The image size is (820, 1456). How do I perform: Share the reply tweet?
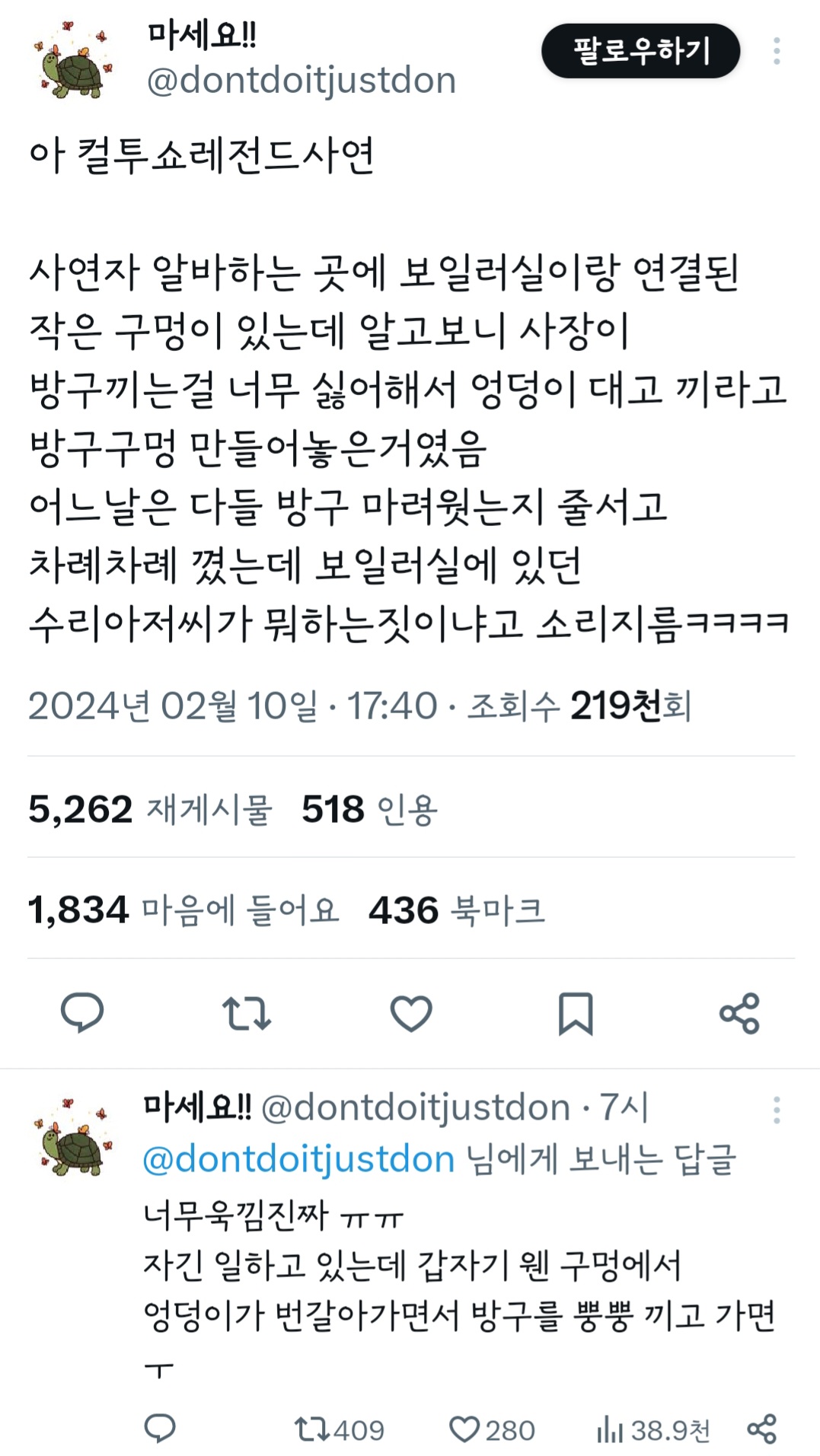click(x=761, y=1429)
